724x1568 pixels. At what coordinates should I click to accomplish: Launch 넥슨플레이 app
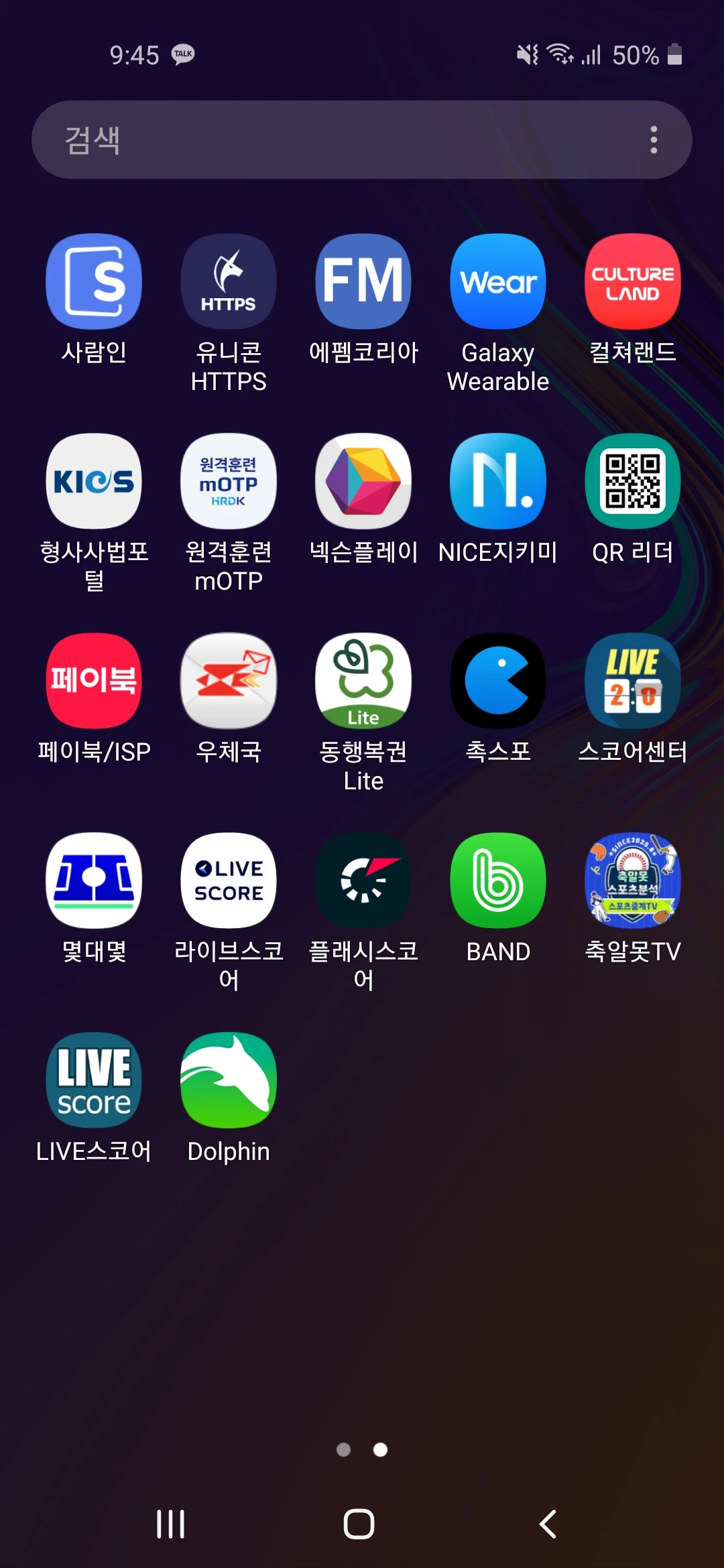tap(363, 481)
